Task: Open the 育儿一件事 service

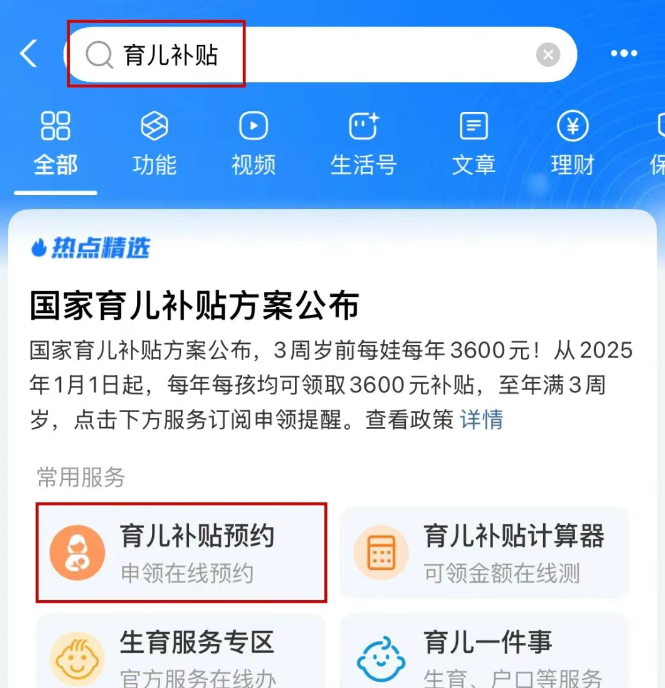Action: tap(485, 655)
